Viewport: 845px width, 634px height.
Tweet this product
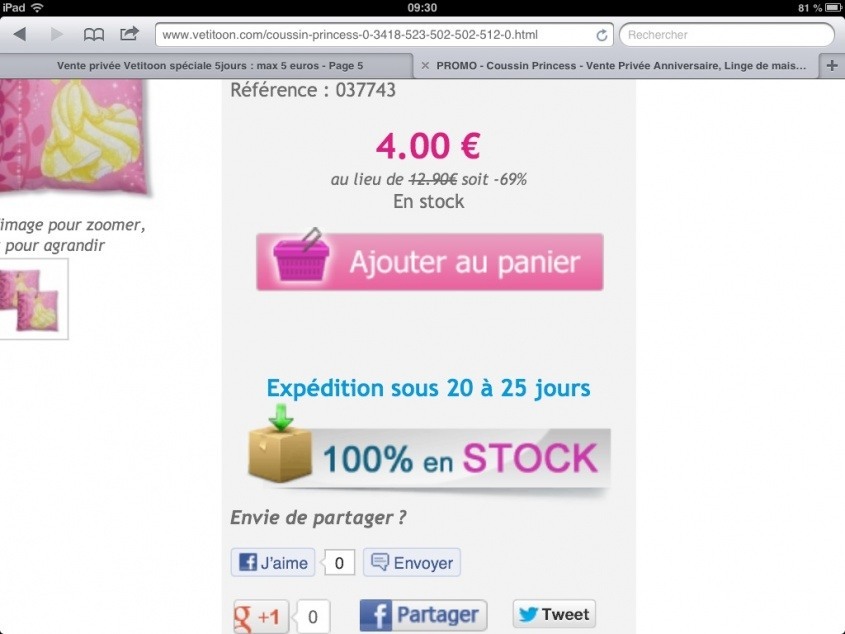click(554, 614)
